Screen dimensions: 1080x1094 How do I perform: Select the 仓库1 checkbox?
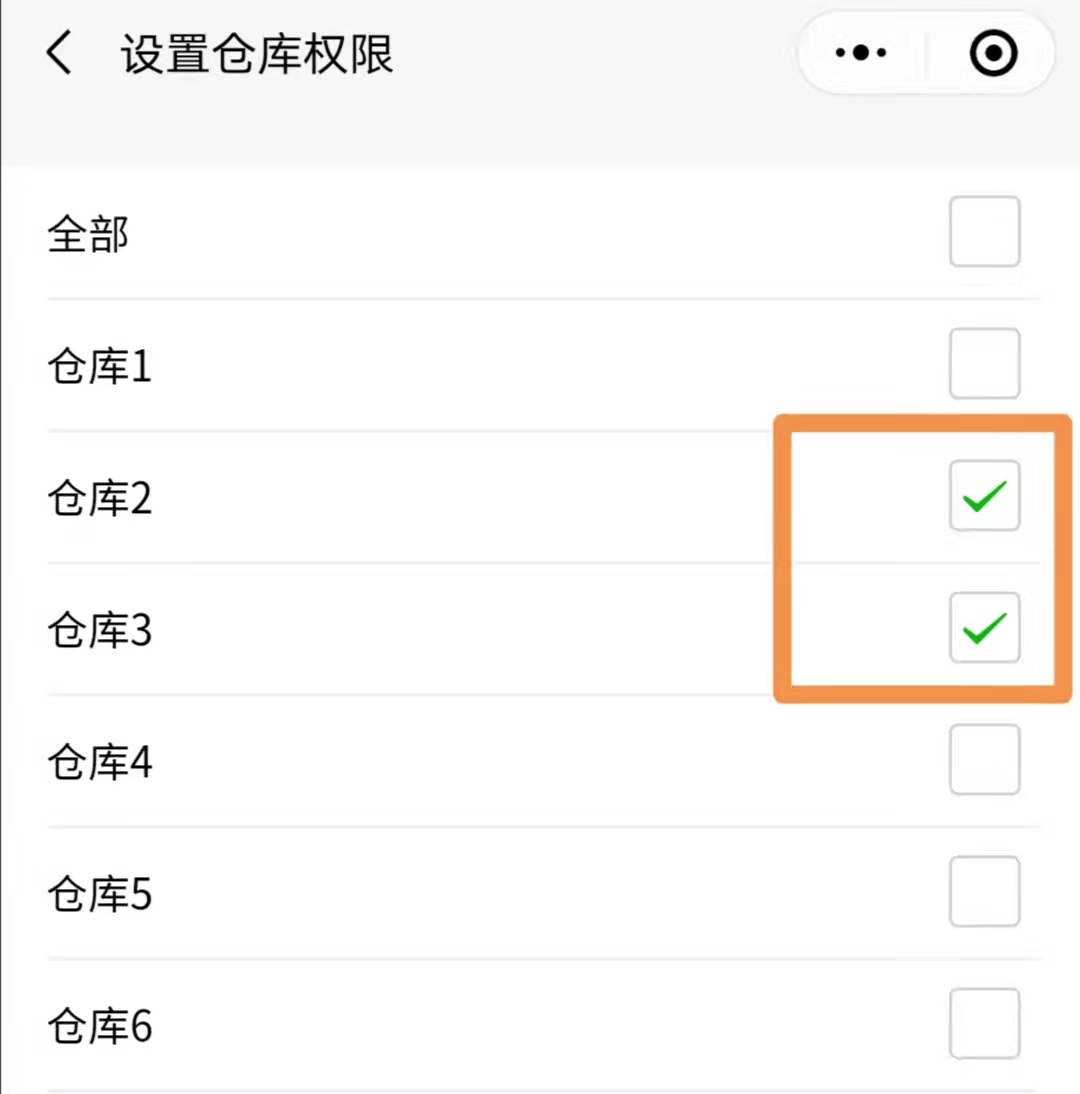[x=984, y=364]
